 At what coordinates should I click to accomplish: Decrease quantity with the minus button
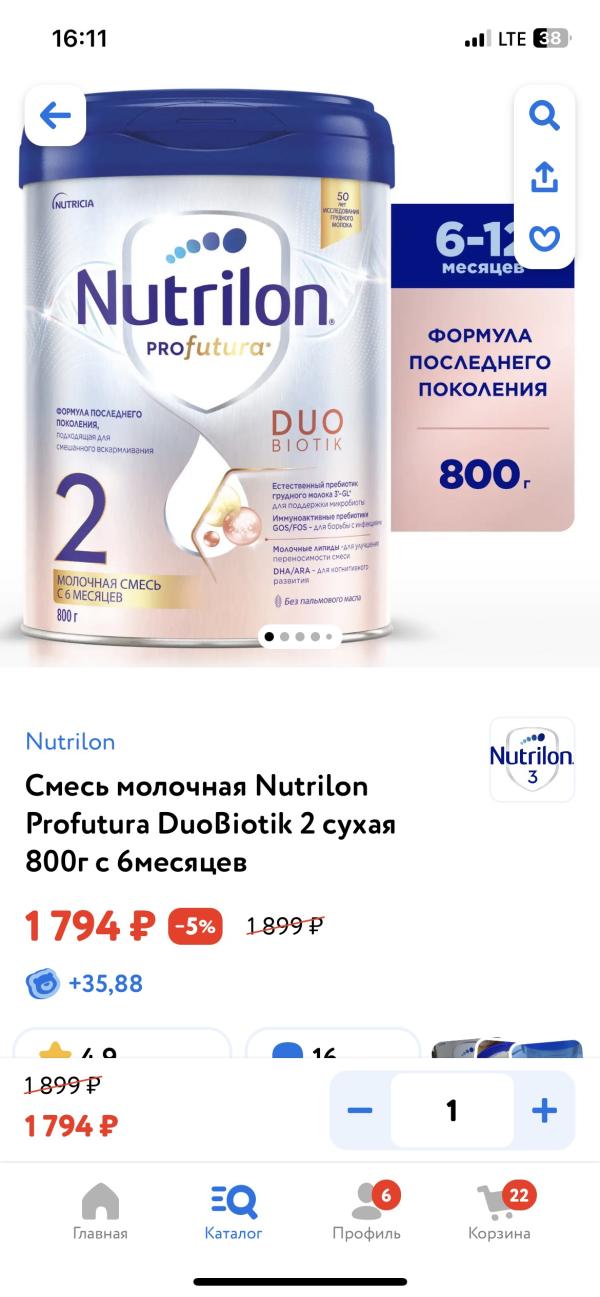pos(360,1110)
